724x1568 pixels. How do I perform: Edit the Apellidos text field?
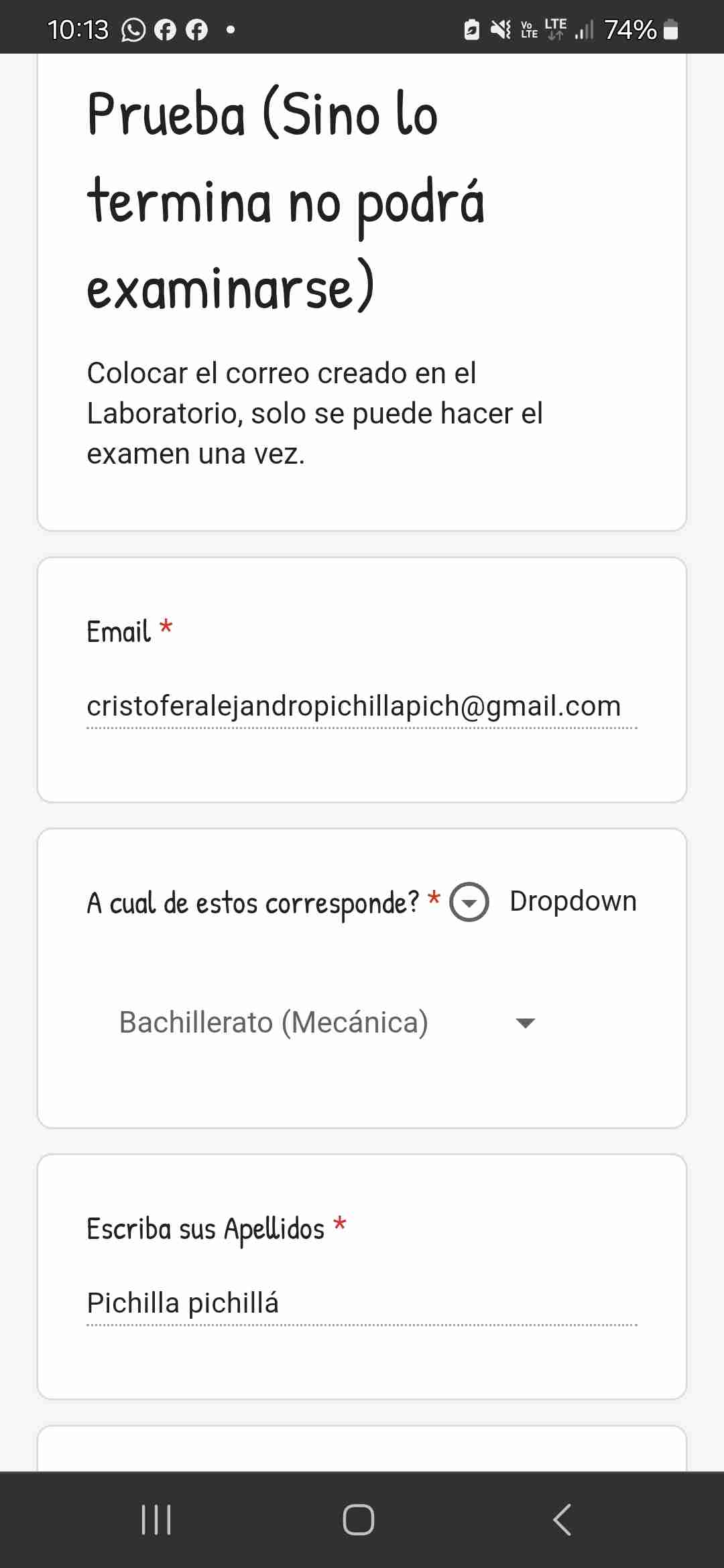point(362,1303)
